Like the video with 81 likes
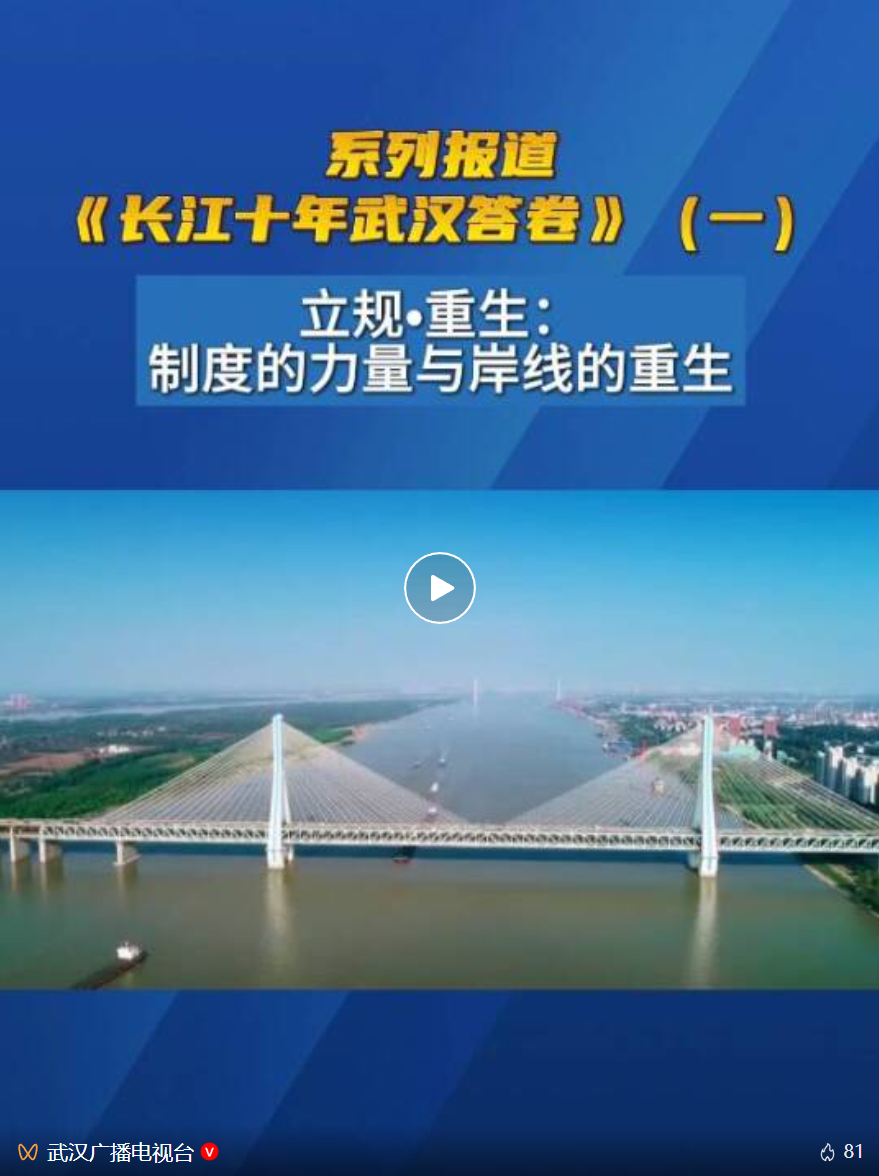This screenshot has height=1176, width=879. (x=827, y=1152)
